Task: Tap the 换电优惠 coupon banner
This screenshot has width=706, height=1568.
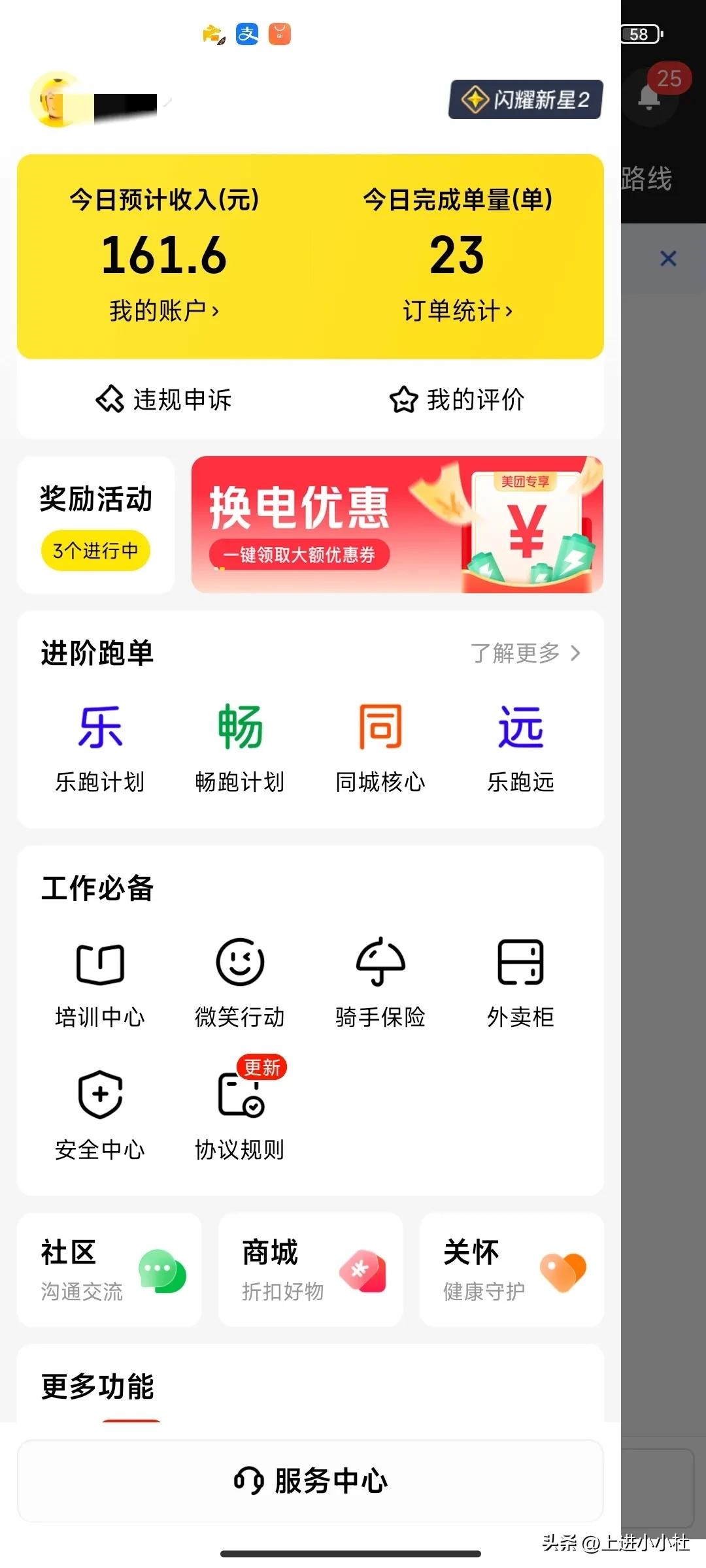Action: [397, 524]
